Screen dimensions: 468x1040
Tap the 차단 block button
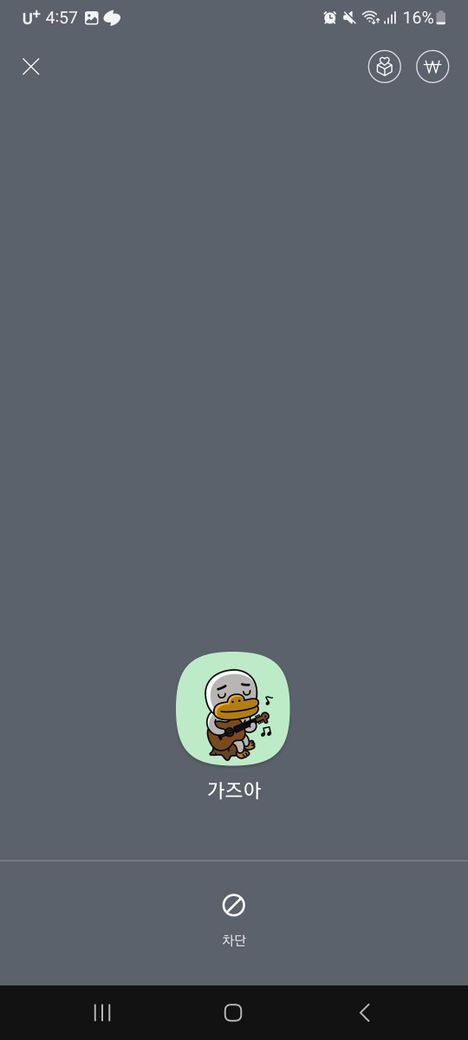[x=233, y=920]
